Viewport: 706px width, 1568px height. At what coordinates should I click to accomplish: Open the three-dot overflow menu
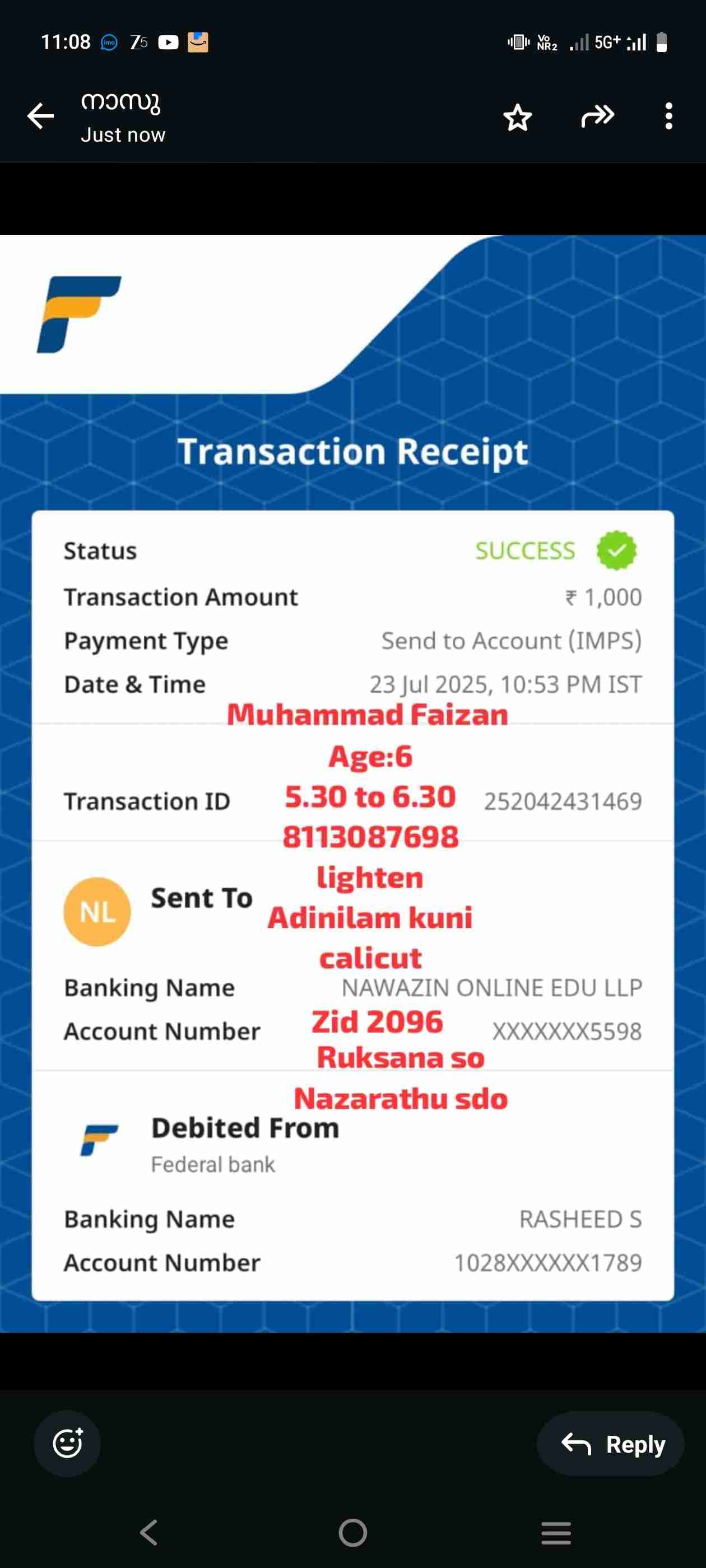click(668, 116)
